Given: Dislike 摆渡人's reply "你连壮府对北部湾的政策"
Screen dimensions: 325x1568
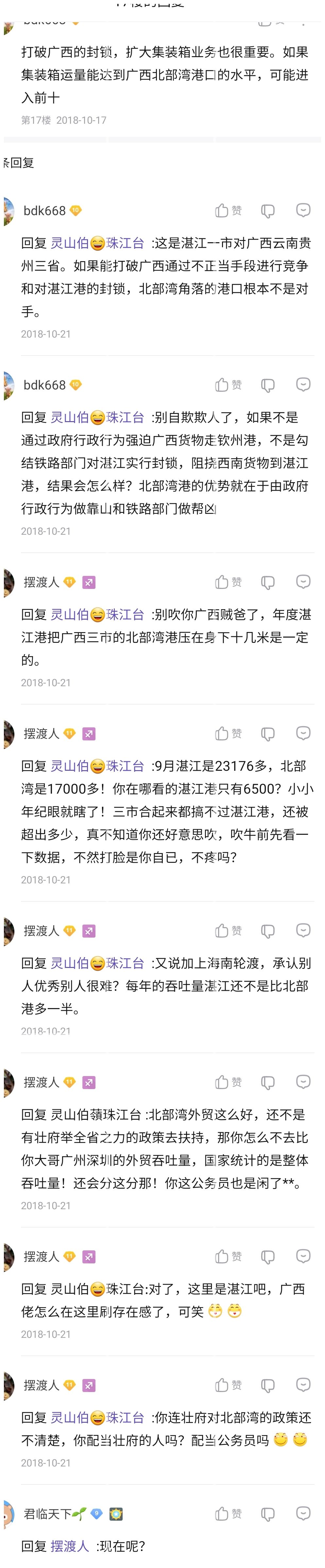Looking at the screenshot, I should [268, 1386].
